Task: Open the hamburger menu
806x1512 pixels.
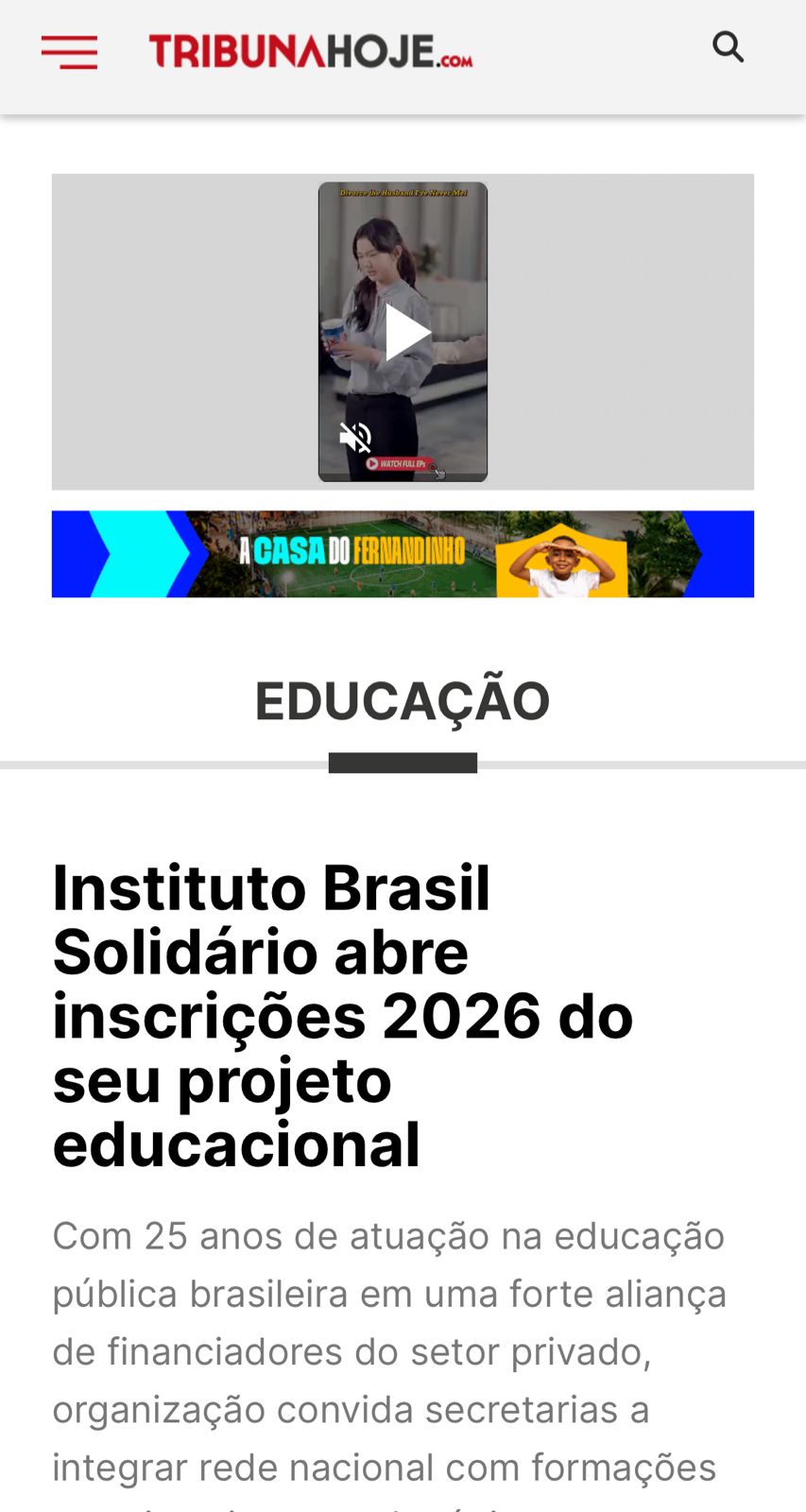Action: [x=69, y=52]
